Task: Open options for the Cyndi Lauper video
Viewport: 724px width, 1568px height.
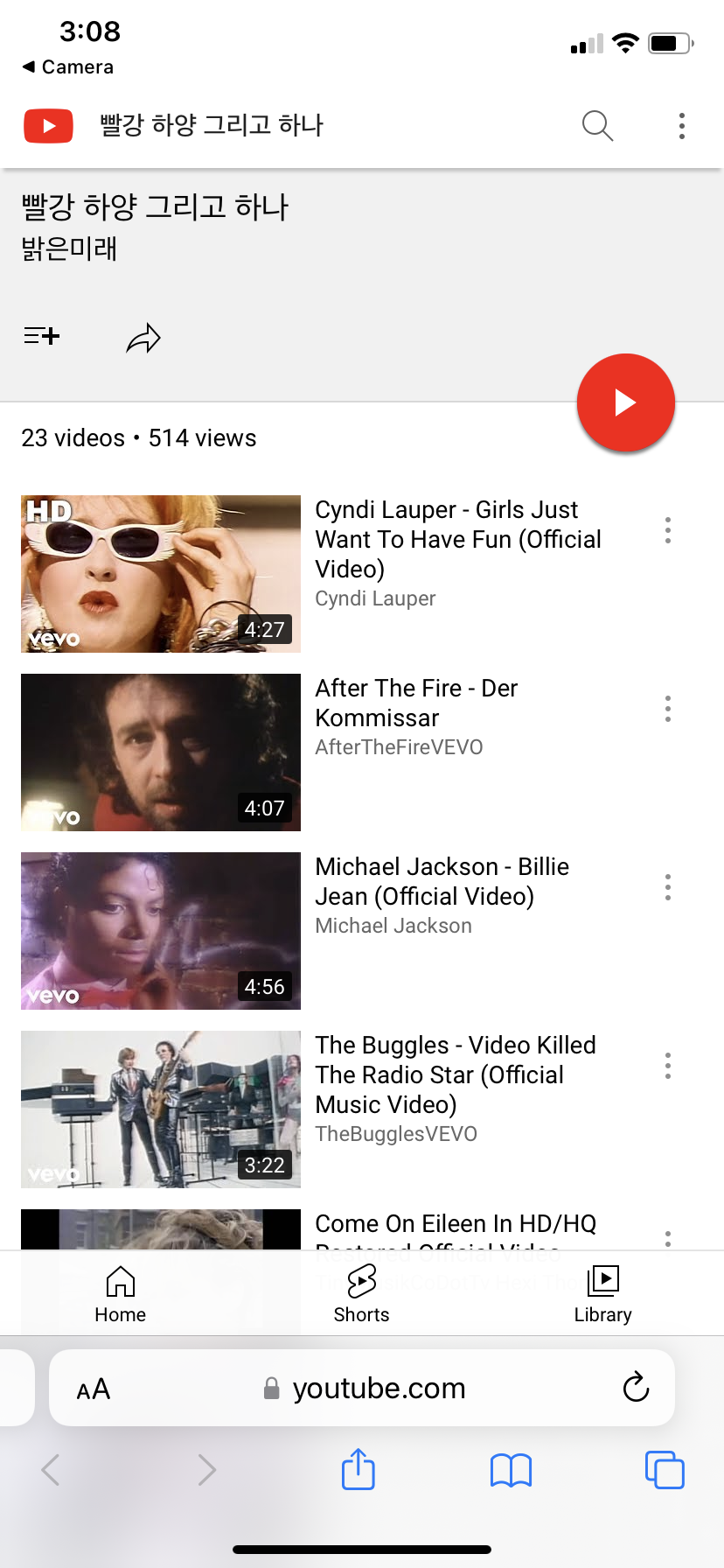Action: 668,530
